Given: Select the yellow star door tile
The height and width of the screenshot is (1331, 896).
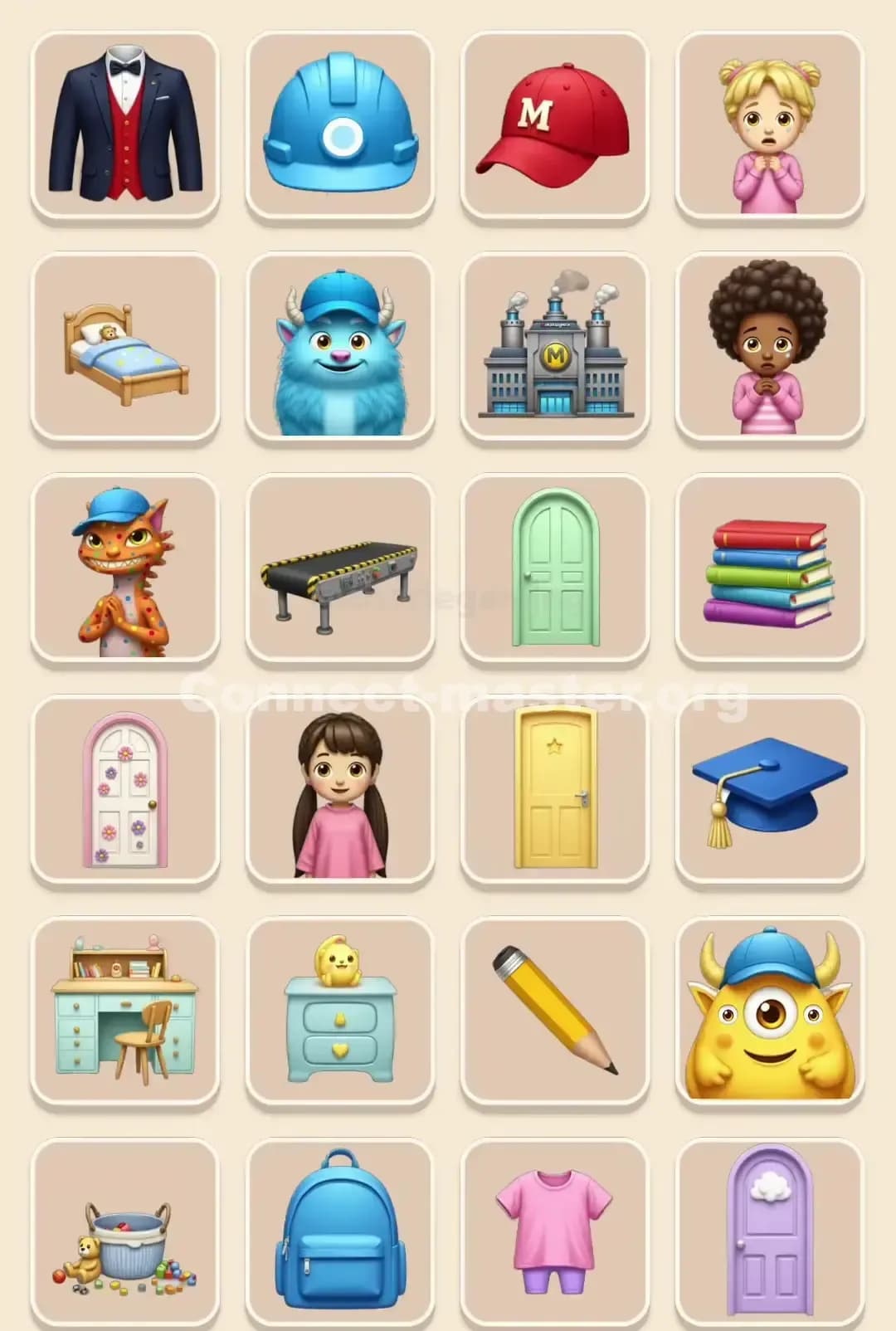Looking at the screenshot, I should [x=555, y=790].
